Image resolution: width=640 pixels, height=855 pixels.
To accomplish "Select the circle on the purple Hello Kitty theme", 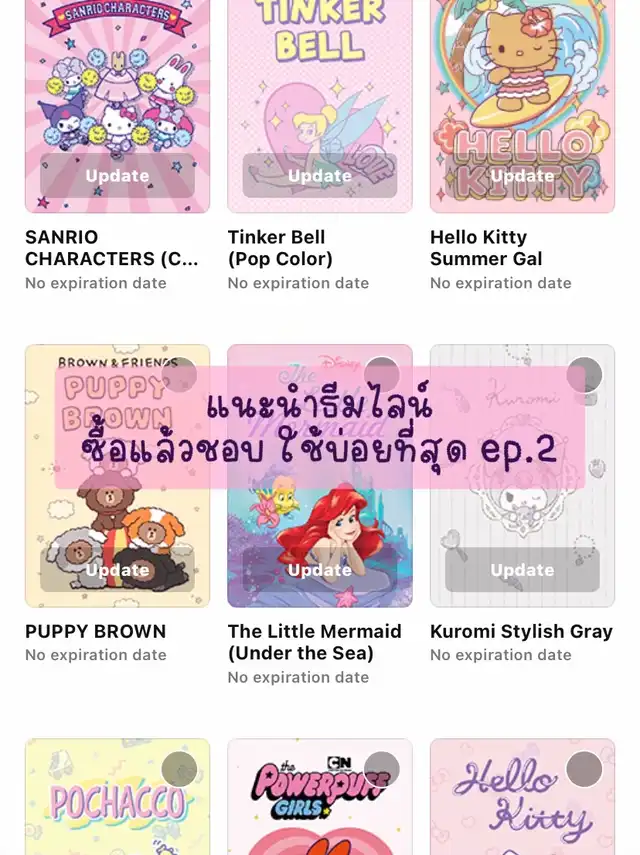I will pos(584,769).
